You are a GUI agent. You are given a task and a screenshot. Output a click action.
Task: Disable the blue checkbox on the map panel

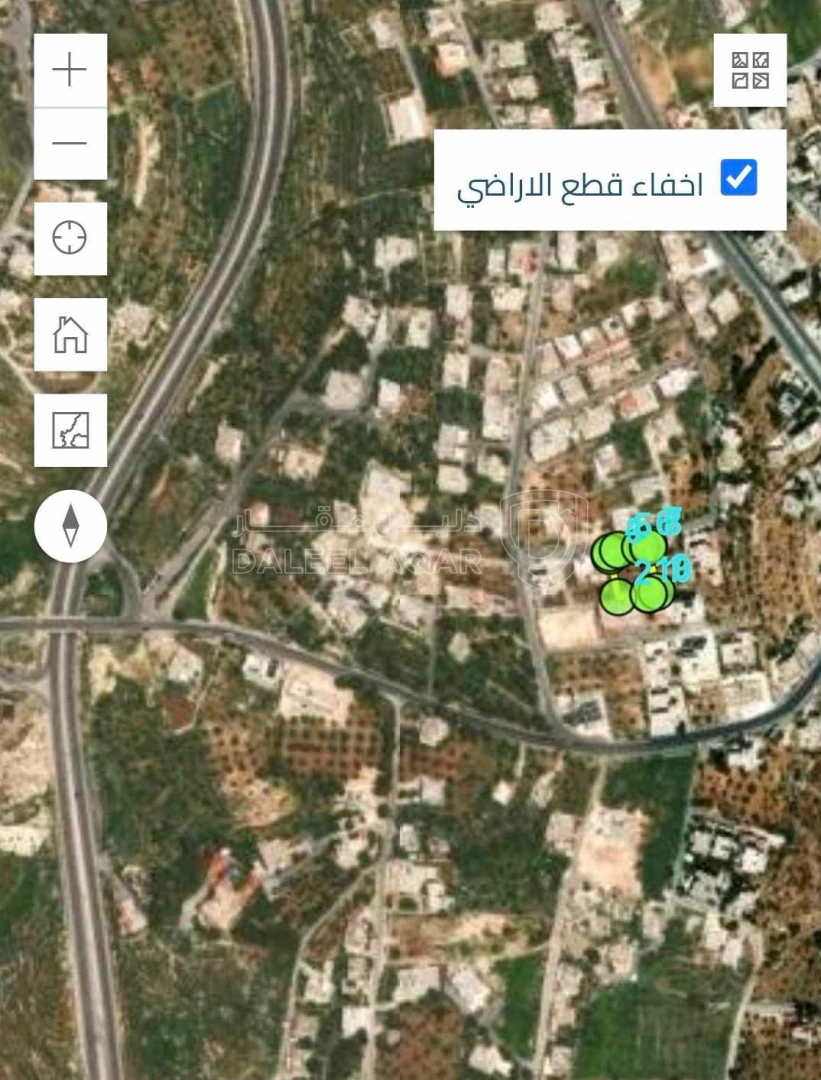pos(737,177)
